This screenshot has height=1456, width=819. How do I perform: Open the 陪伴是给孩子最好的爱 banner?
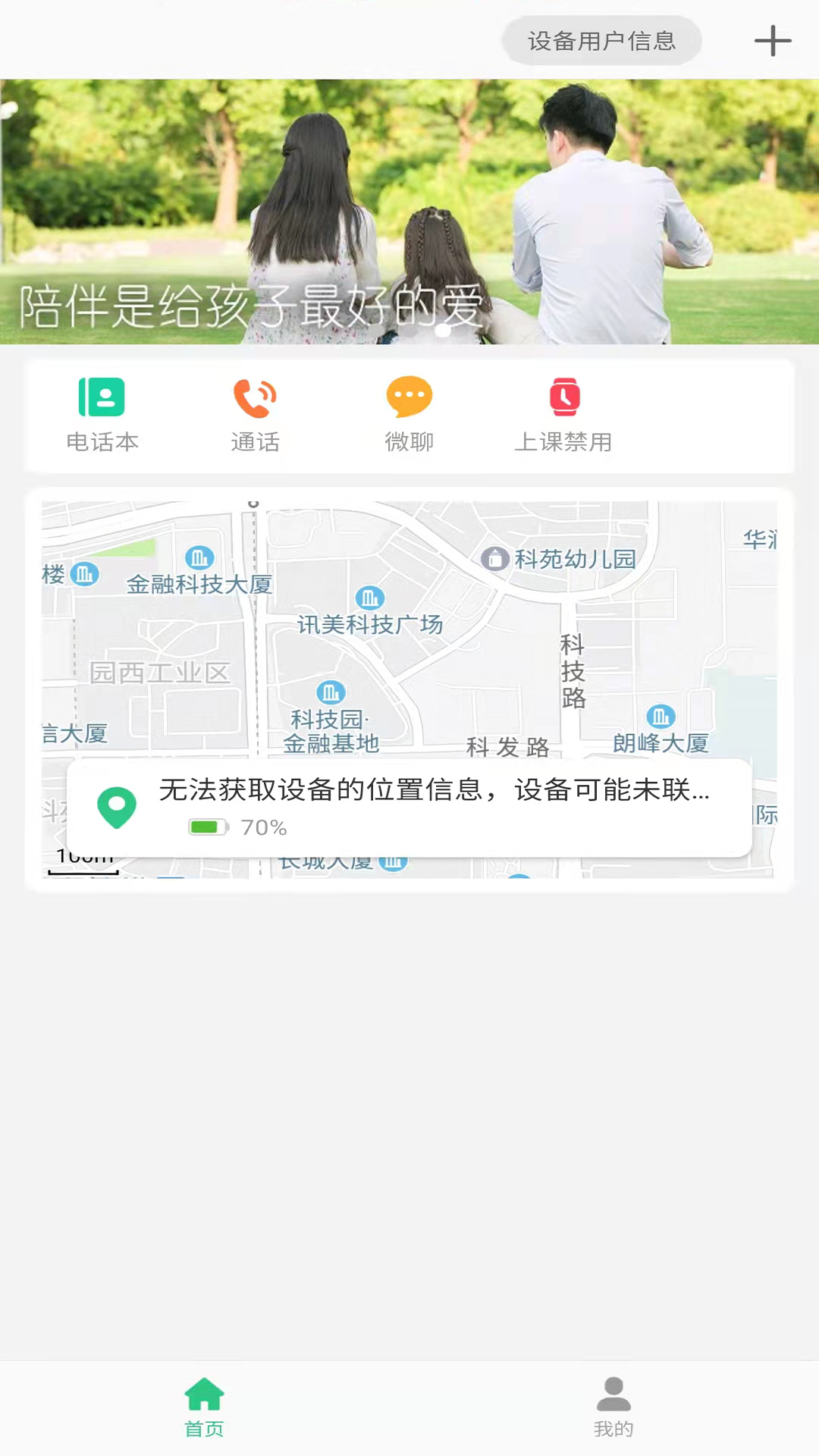point(409,212)
